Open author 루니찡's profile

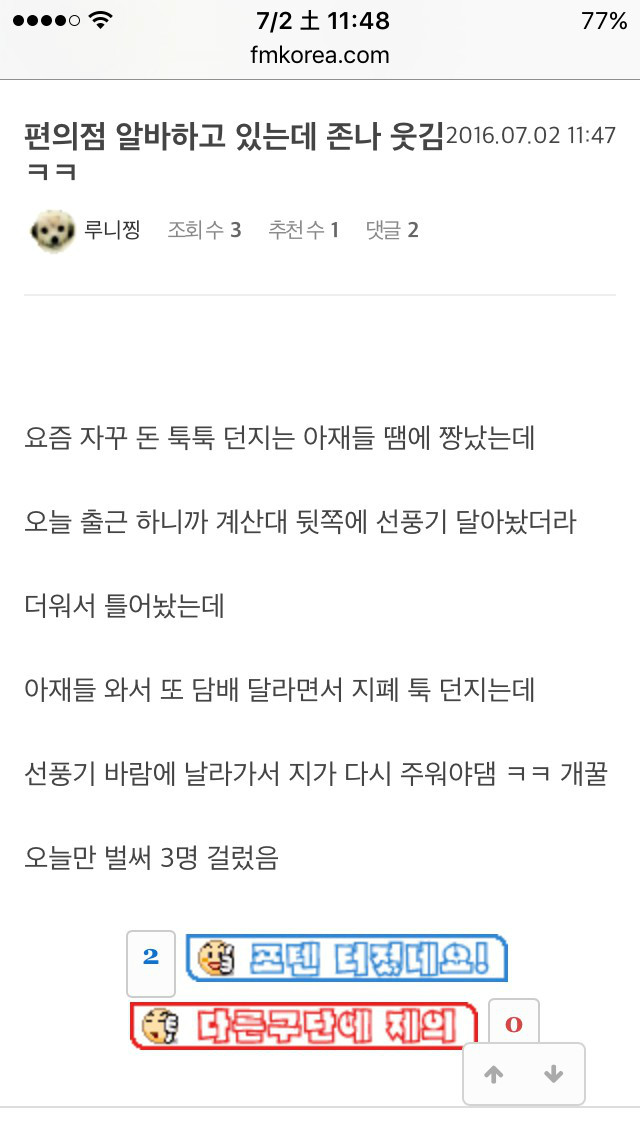[x=112, y=230]
